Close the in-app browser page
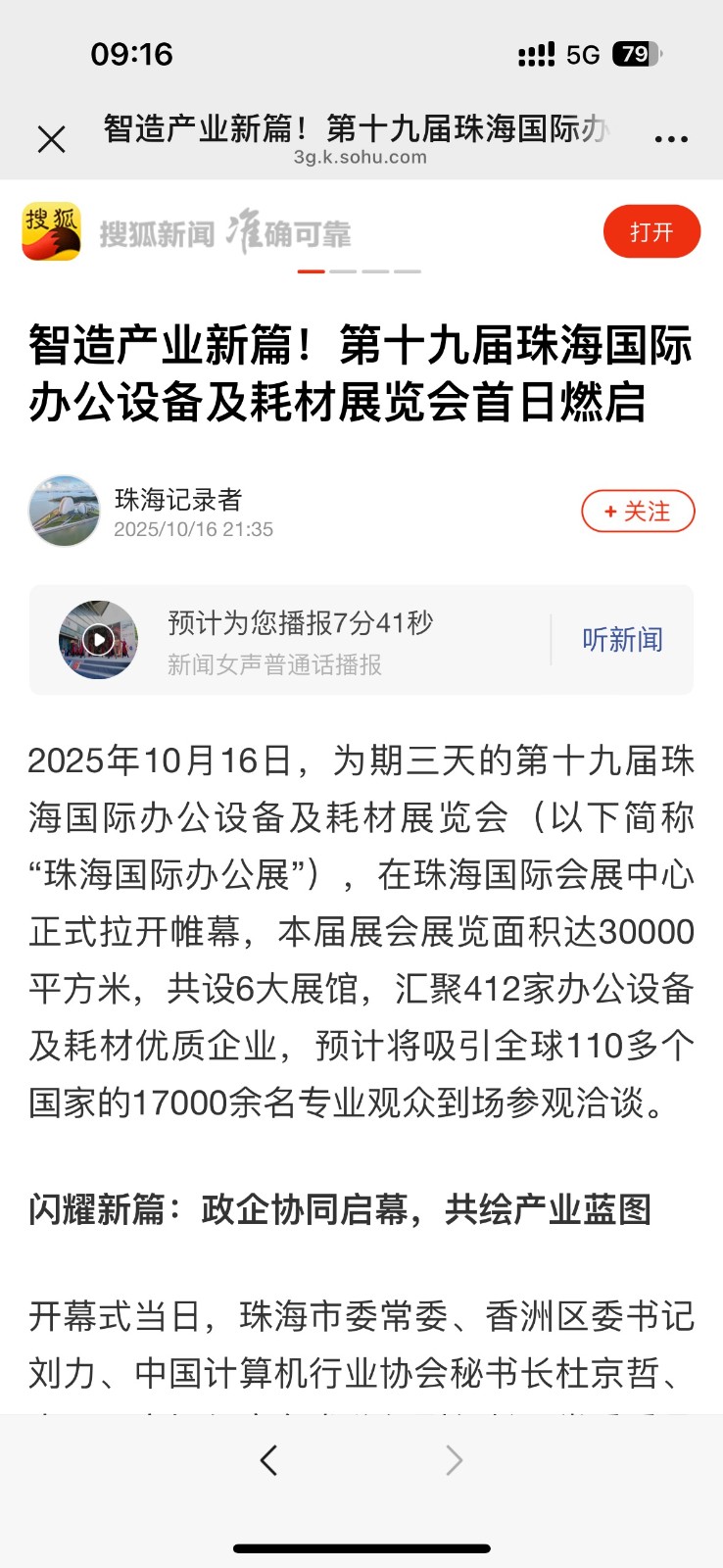Viewport: 723px width, 1568px height. [51, 140]
